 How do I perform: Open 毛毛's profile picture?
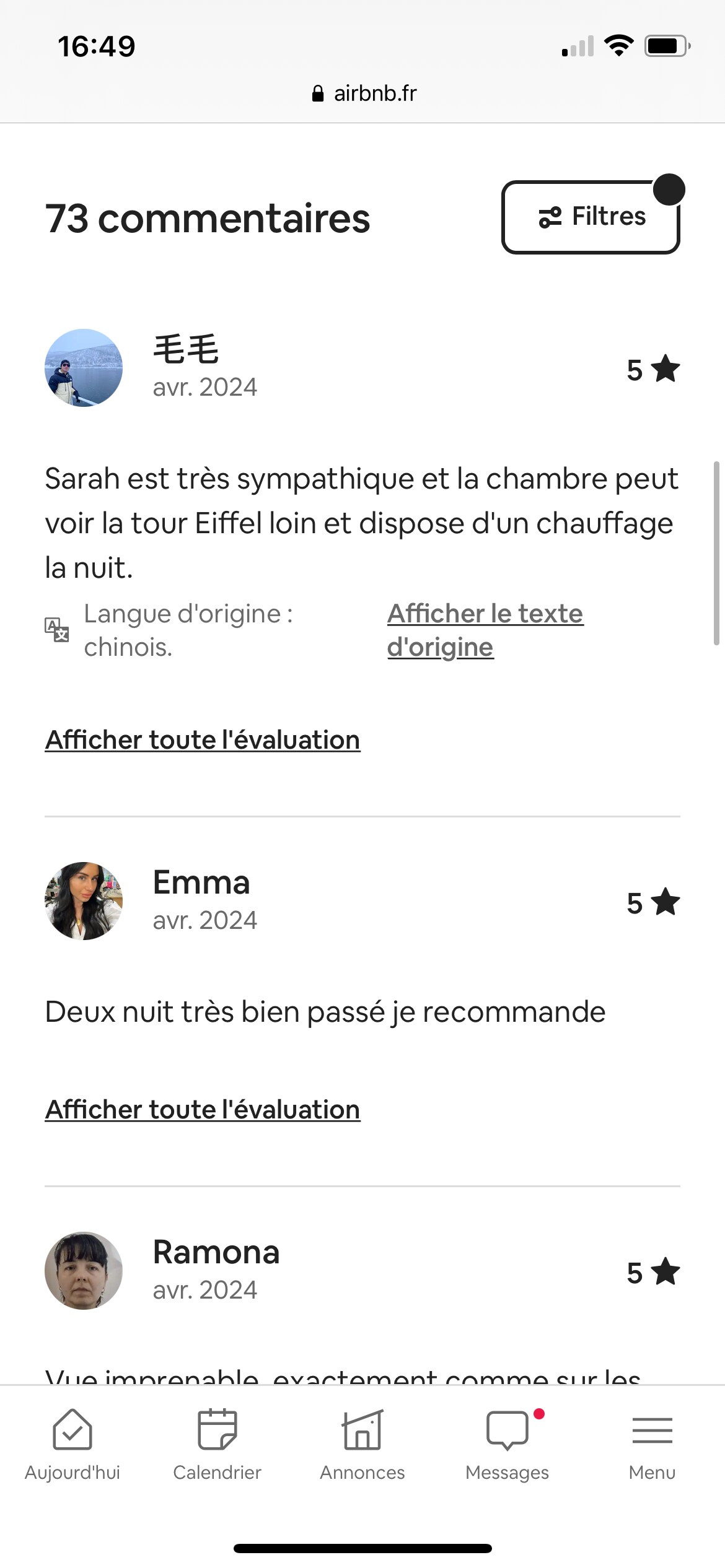[84, 368]
